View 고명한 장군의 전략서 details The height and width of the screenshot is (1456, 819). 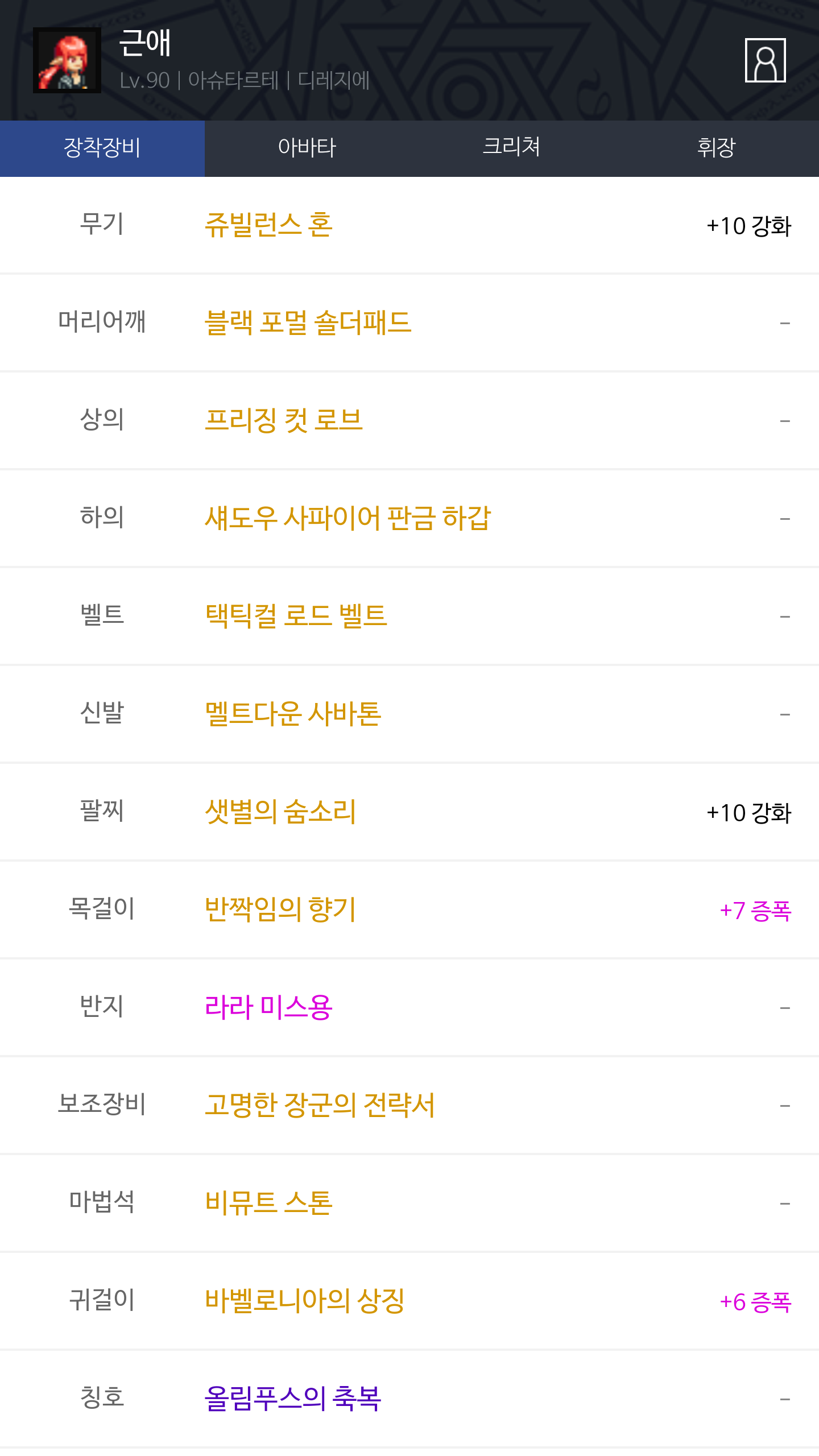(320, 1105)
